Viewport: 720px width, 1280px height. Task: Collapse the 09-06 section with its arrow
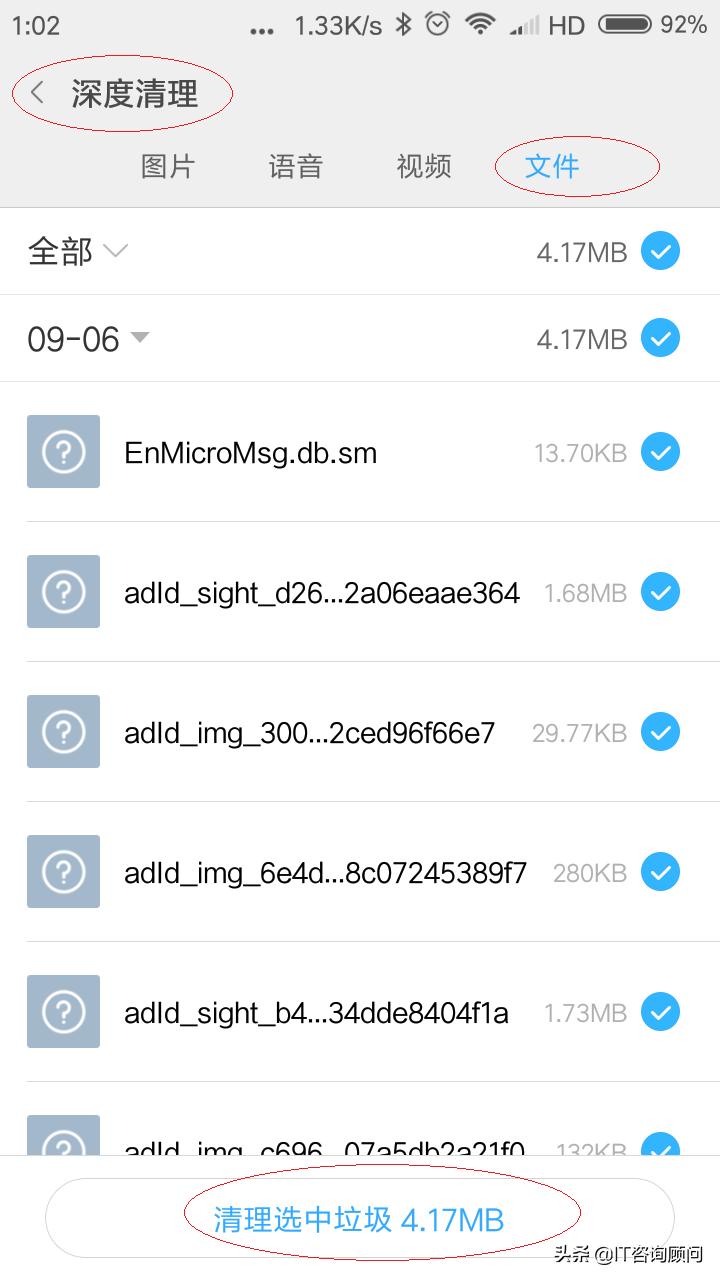tap(139, 338)
